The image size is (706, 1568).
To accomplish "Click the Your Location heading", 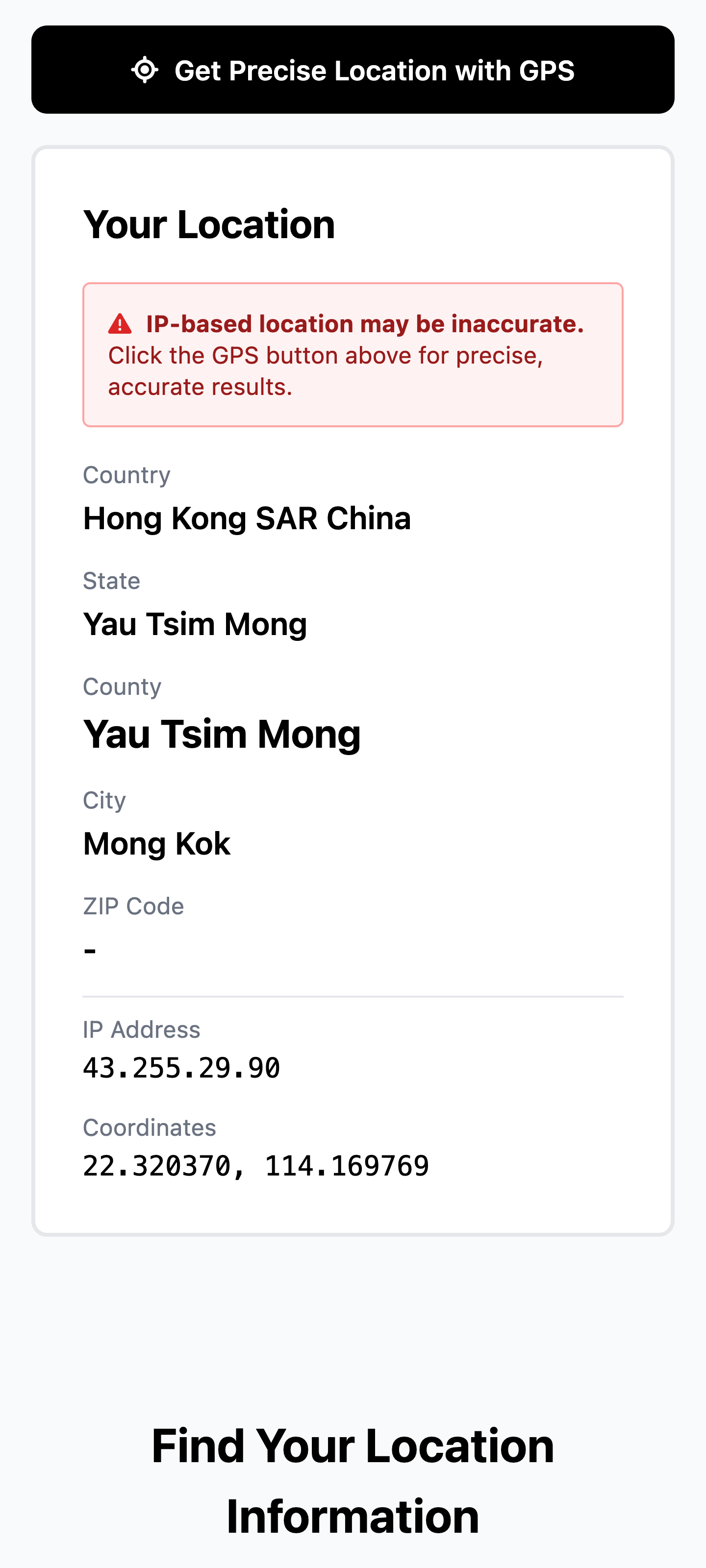I will click(x=209, y=223).
